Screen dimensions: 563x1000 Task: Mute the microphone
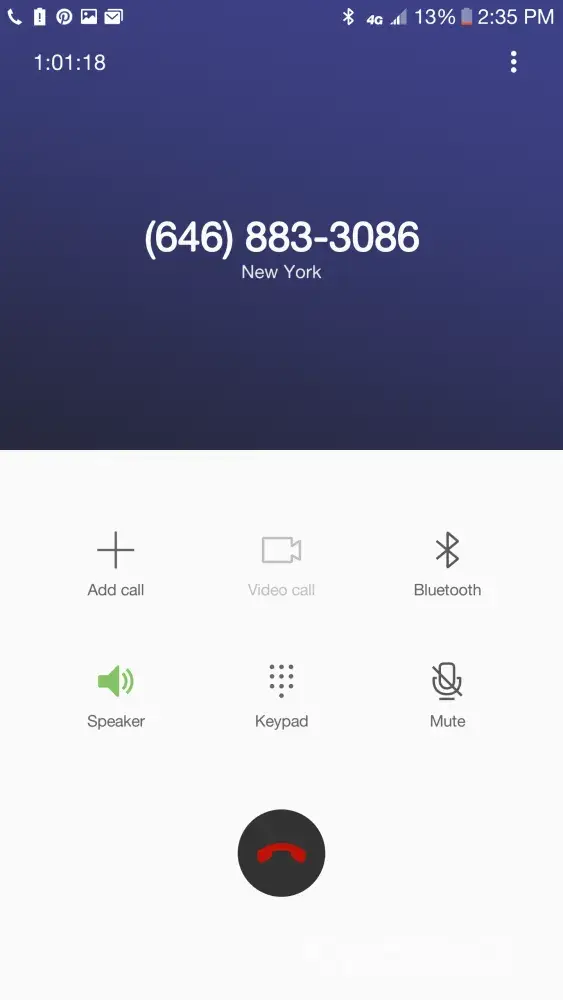click(447, 696)
